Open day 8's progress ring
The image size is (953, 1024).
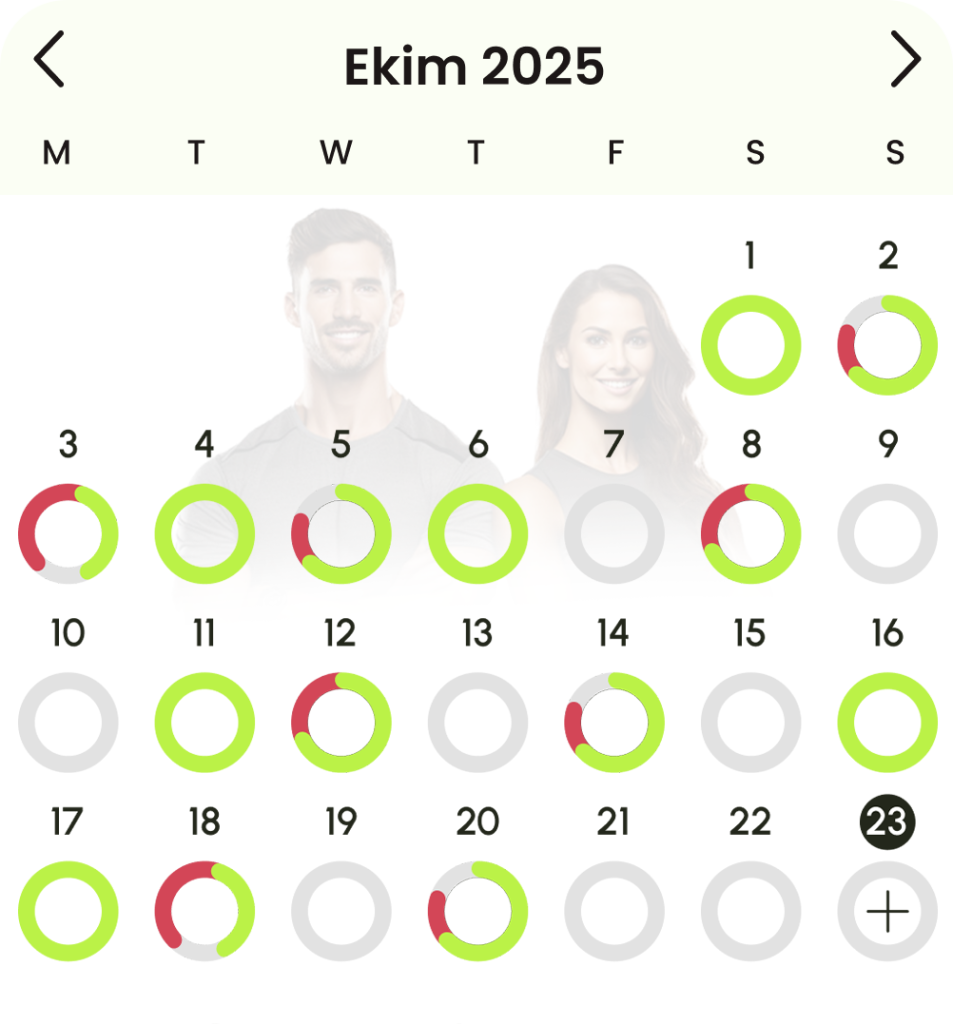point(751,534)
